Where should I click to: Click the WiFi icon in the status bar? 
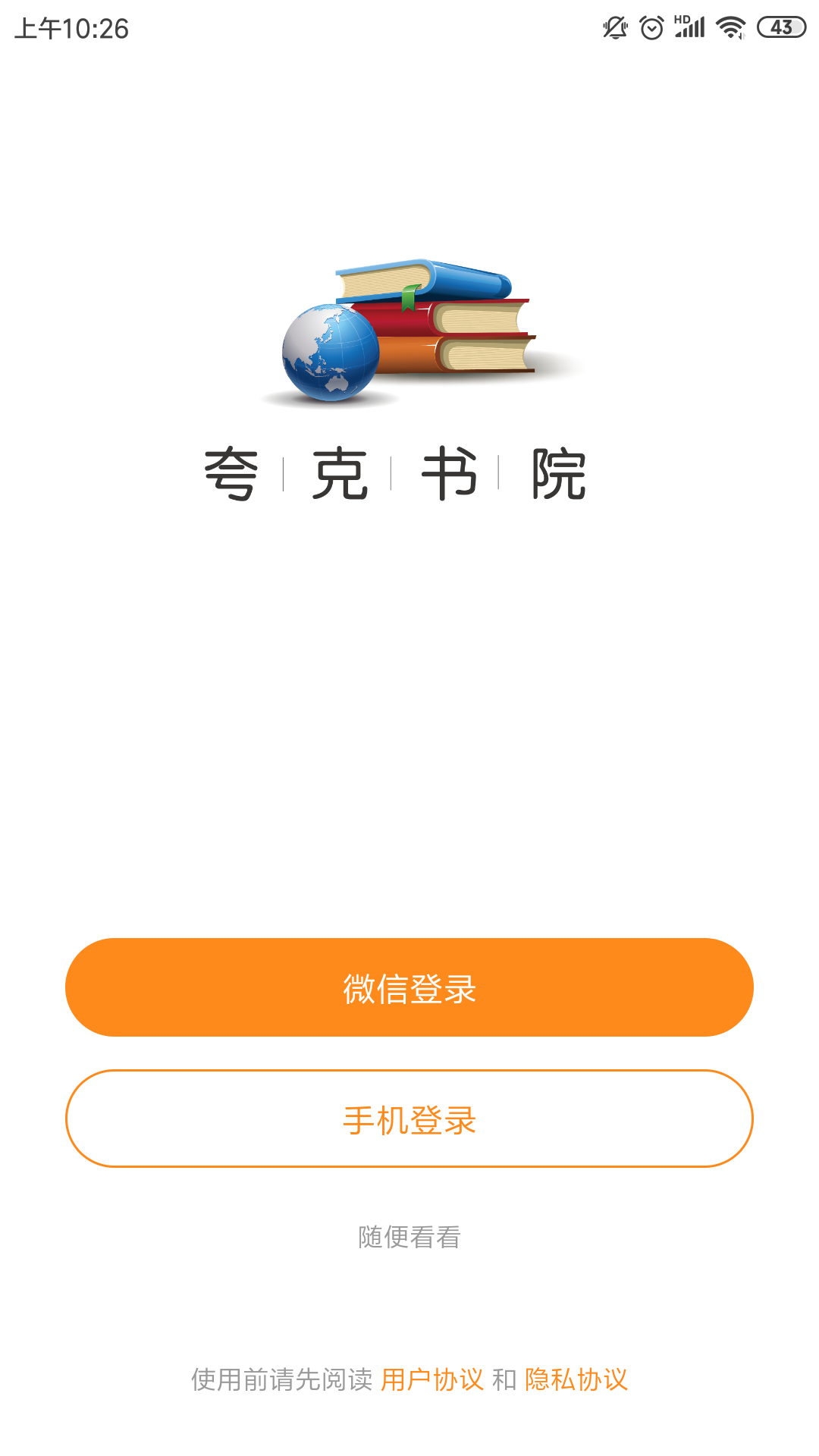click(730, 26)
